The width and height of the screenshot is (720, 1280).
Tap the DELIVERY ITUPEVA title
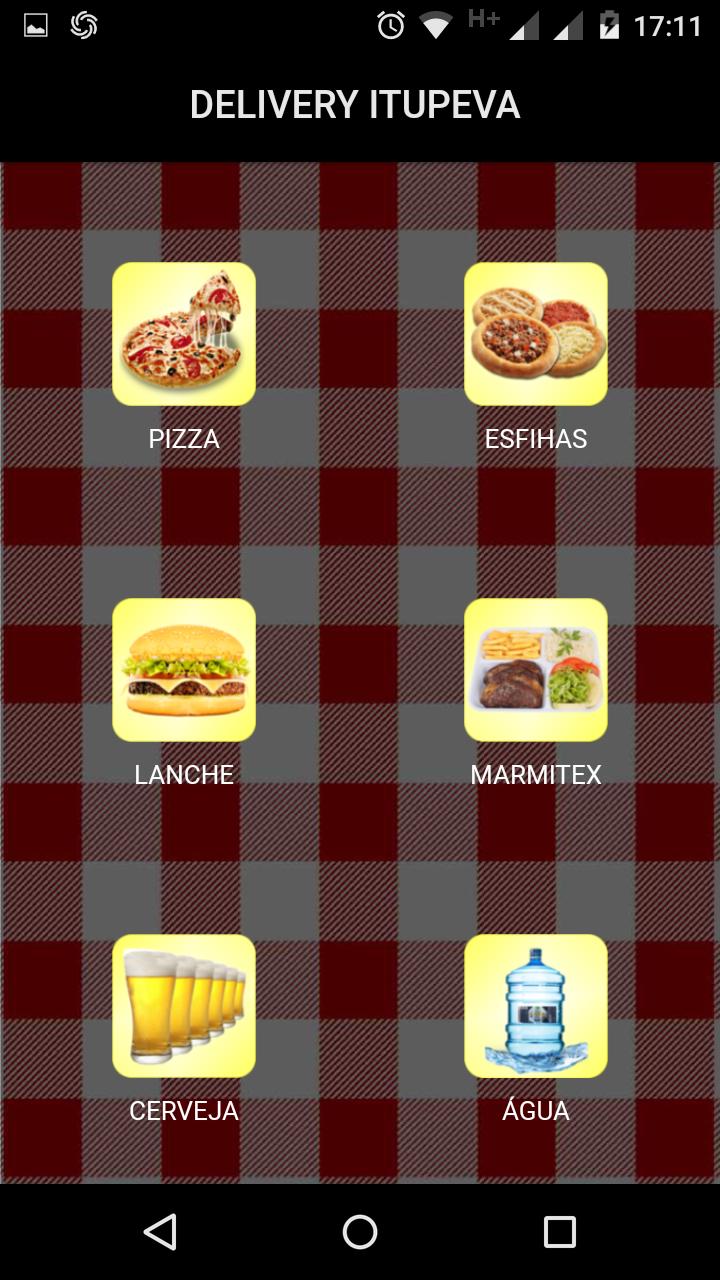[356, 104]
